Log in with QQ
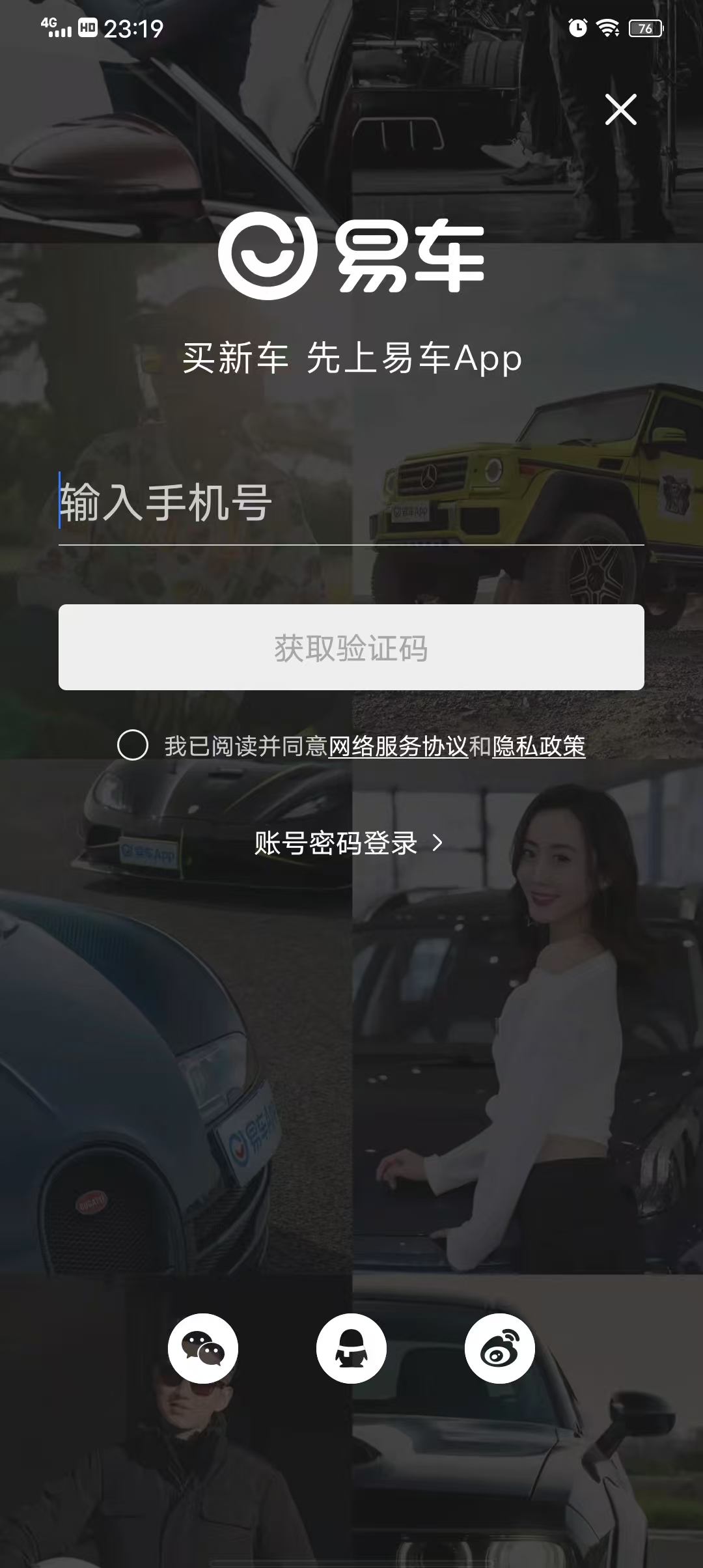This screenshot has width=703, height=1568. (x=351, y=1348)
